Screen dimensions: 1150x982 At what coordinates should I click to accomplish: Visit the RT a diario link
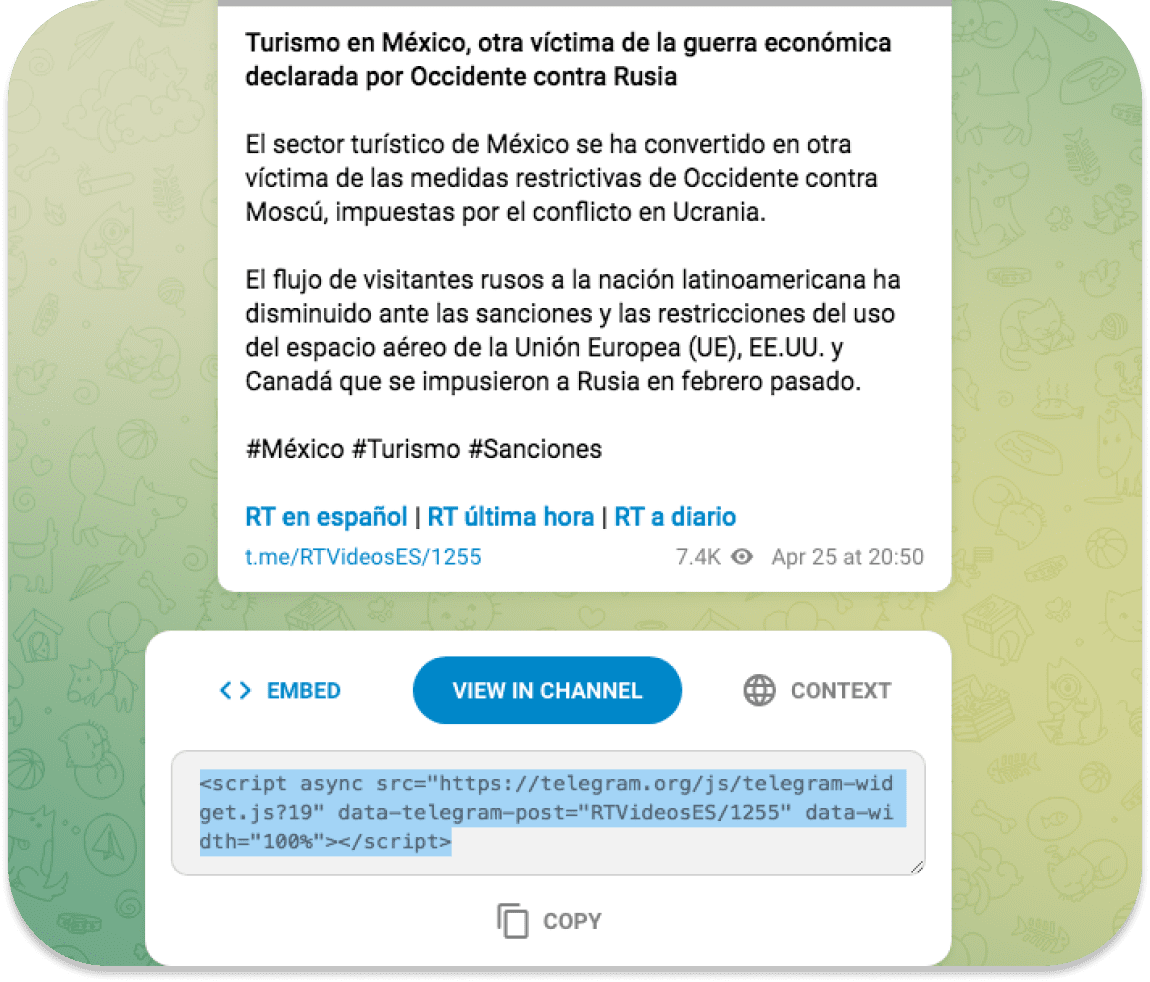click(674, 517)
